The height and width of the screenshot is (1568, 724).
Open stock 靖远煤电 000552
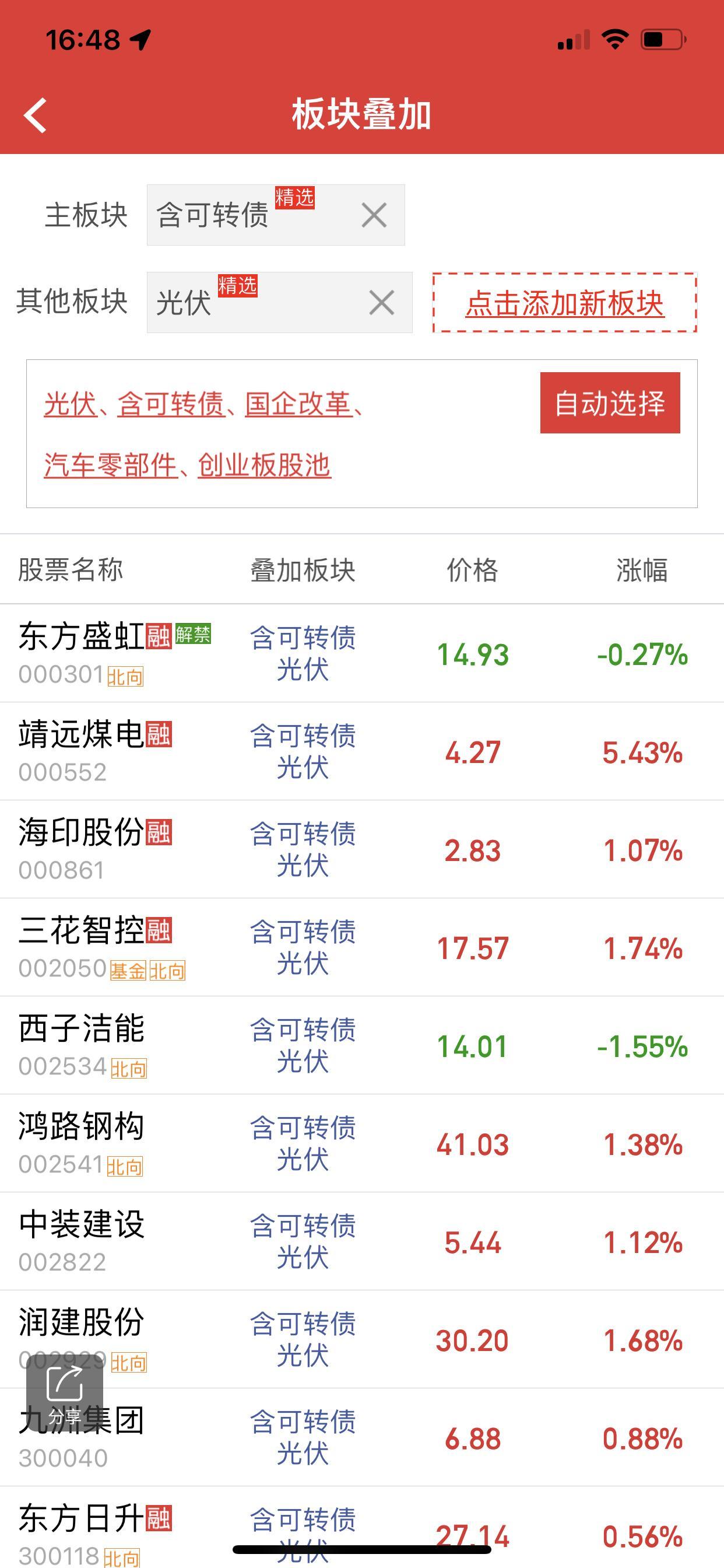pos(362,751)
